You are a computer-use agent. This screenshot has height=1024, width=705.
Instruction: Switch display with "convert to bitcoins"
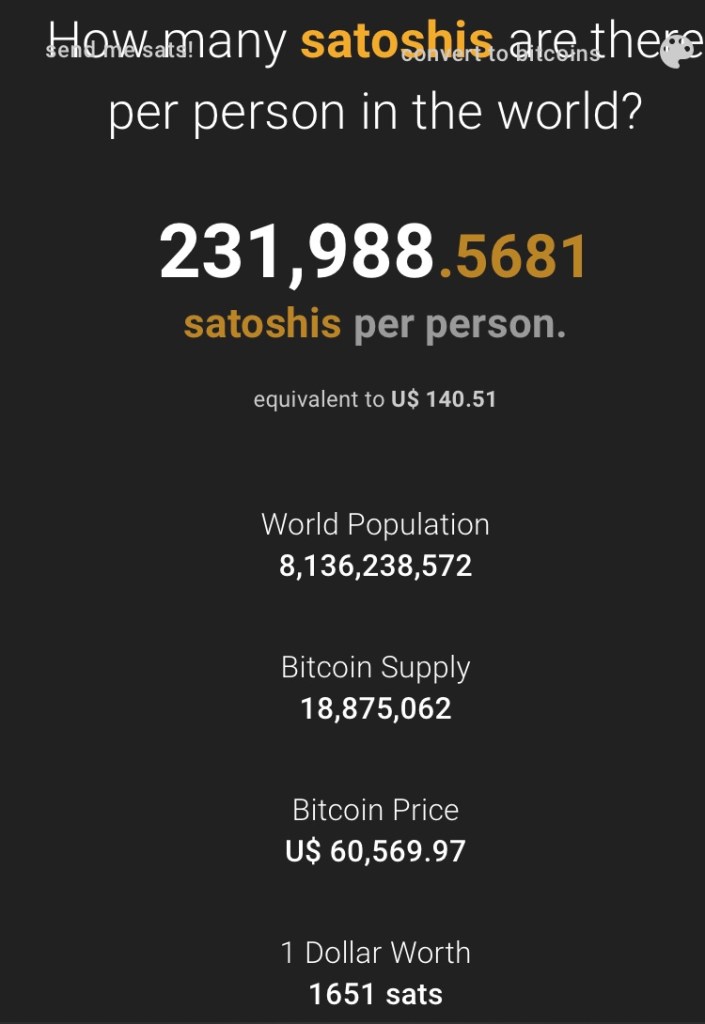click(500, 54)
